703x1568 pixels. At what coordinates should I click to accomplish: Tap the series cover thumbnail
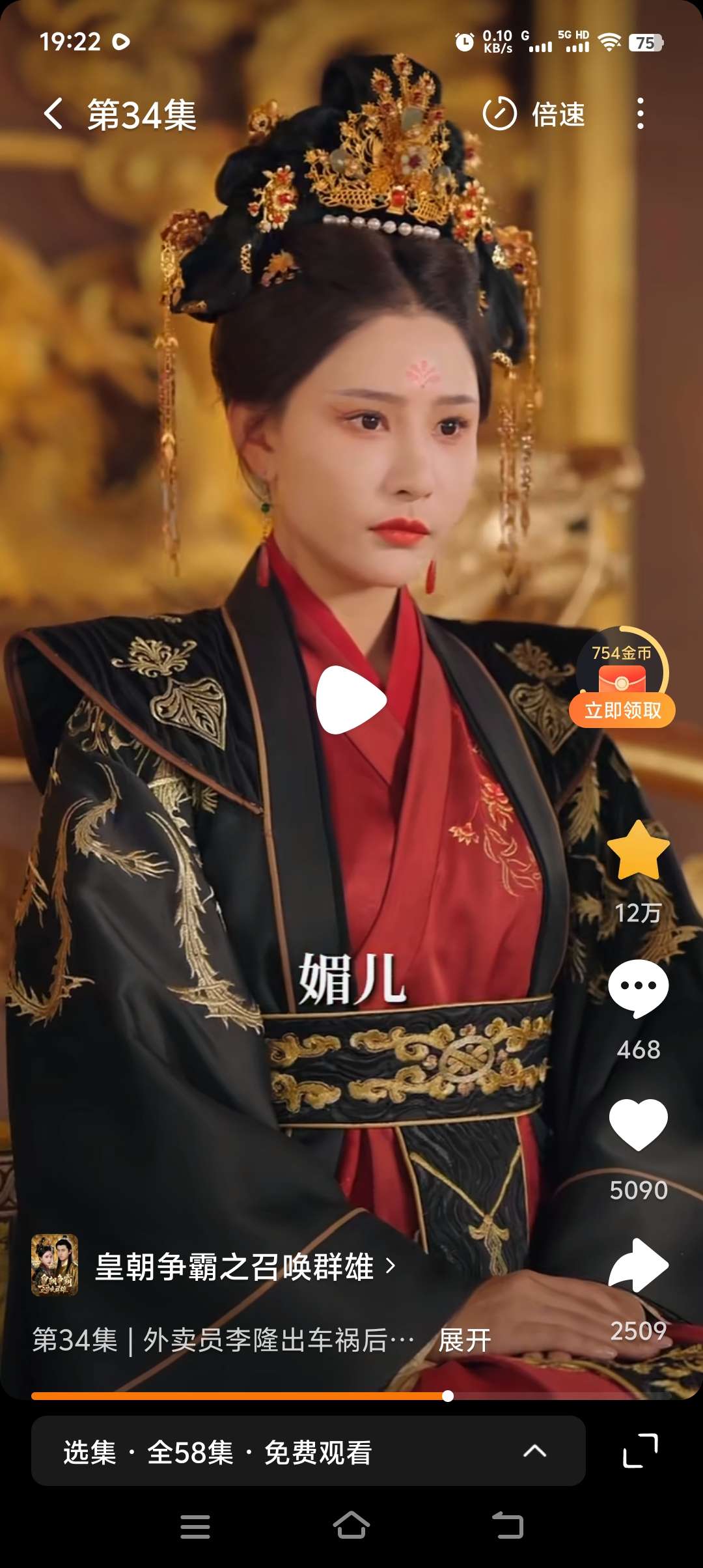pyautogui.click(x=55, y=1265)
